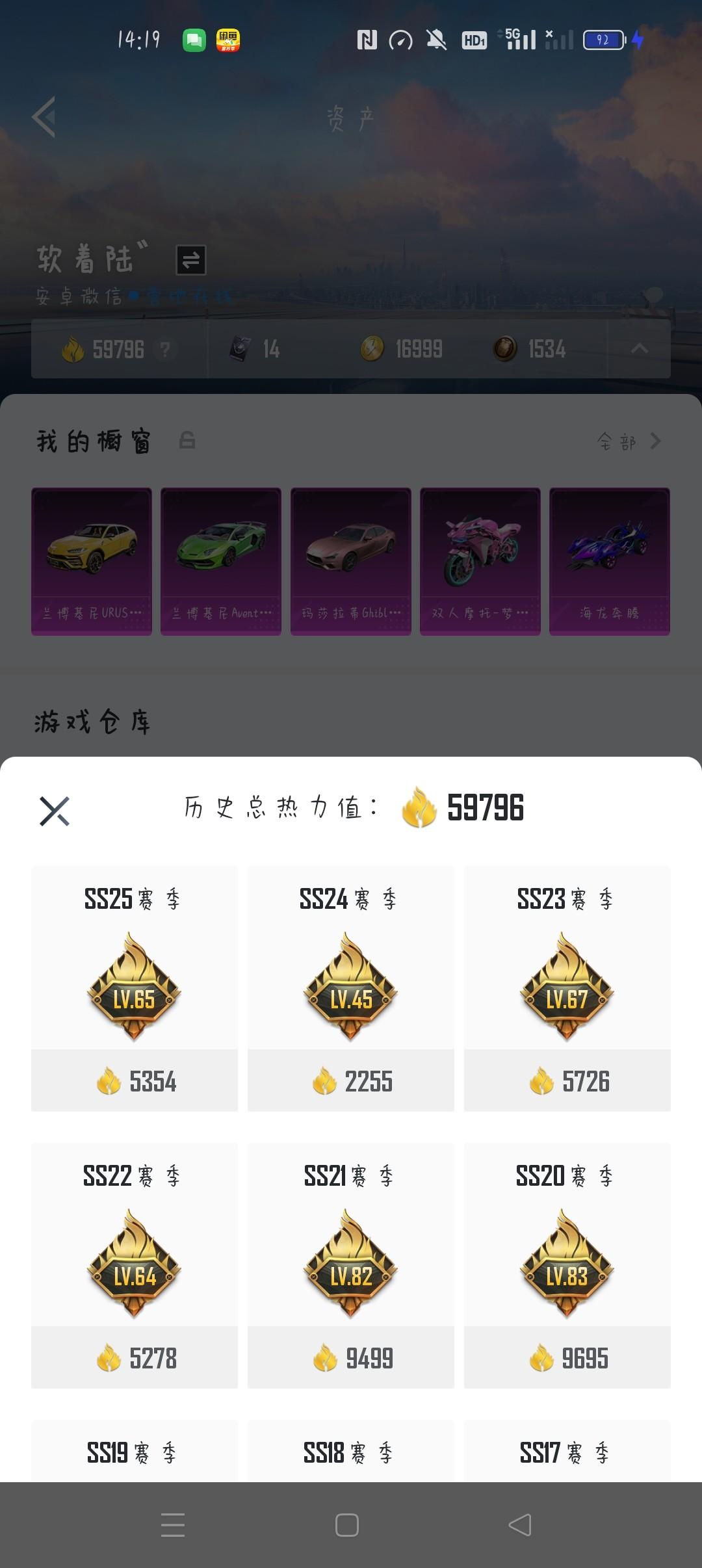View the SS22 season card

pos(135,1264)
